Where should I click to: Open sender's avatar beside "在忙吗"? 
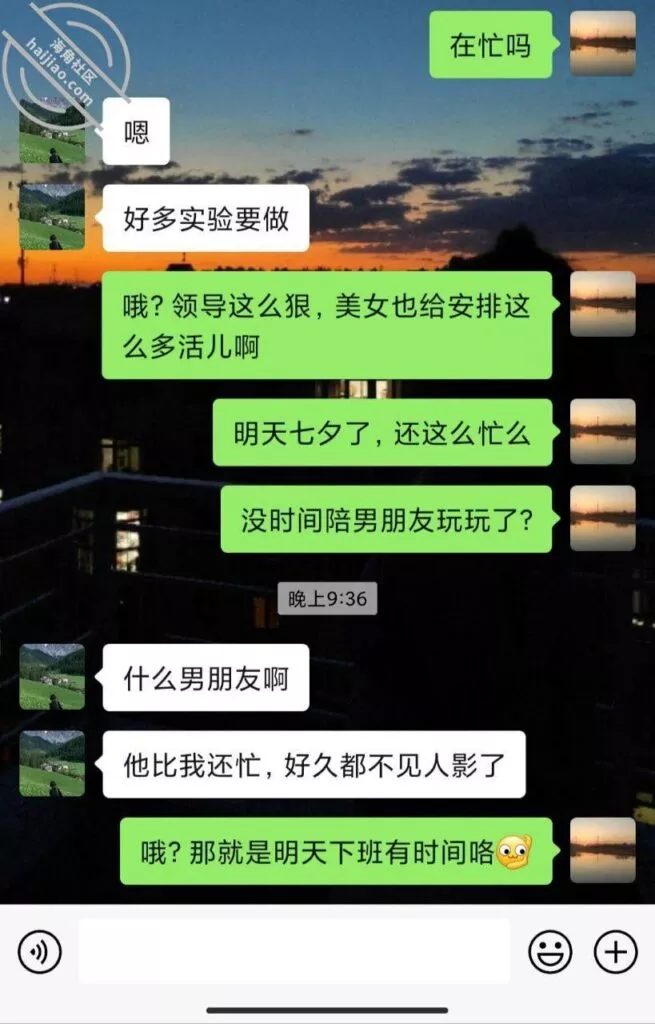pyautogui.click(x=602, y=44)
